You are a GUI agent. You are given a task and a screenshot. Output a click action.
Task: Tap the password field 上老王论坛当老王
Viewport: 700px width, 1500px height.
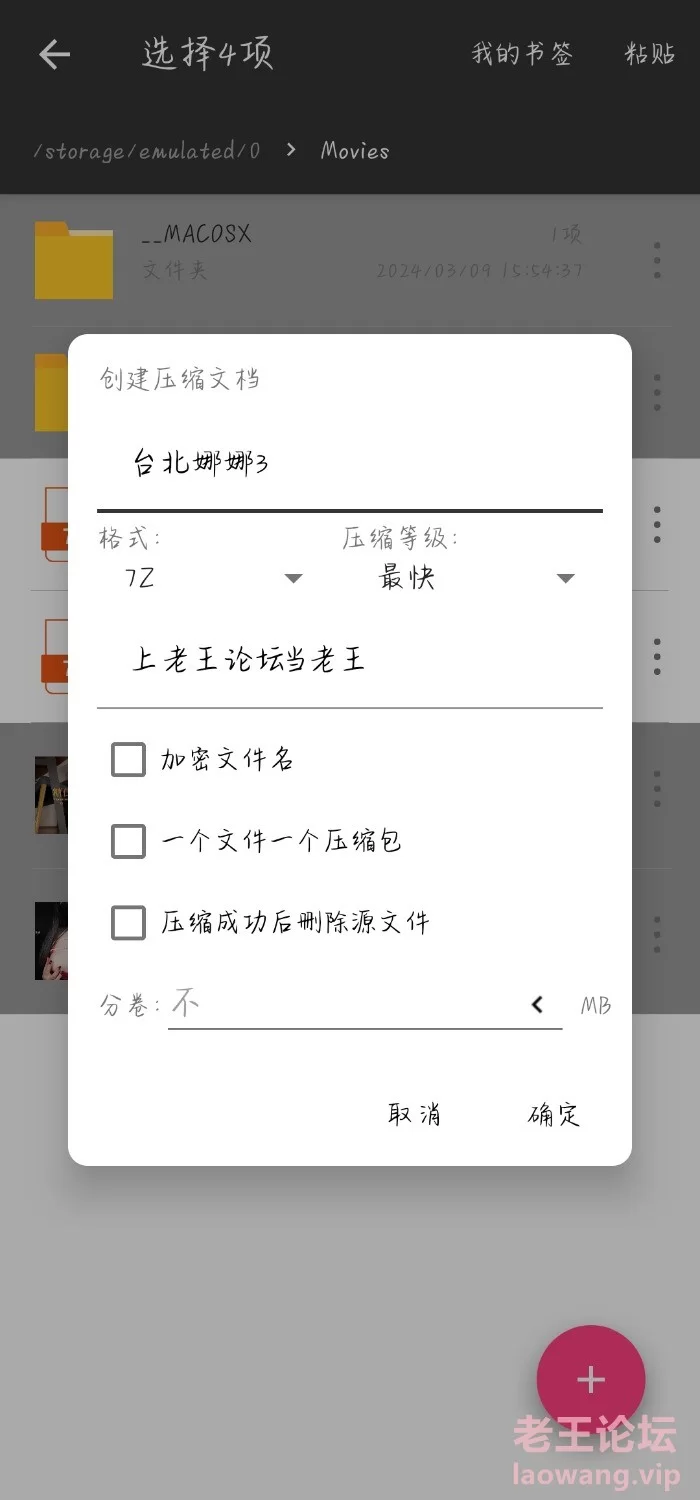pyautogui.click(x=349, y=660)
